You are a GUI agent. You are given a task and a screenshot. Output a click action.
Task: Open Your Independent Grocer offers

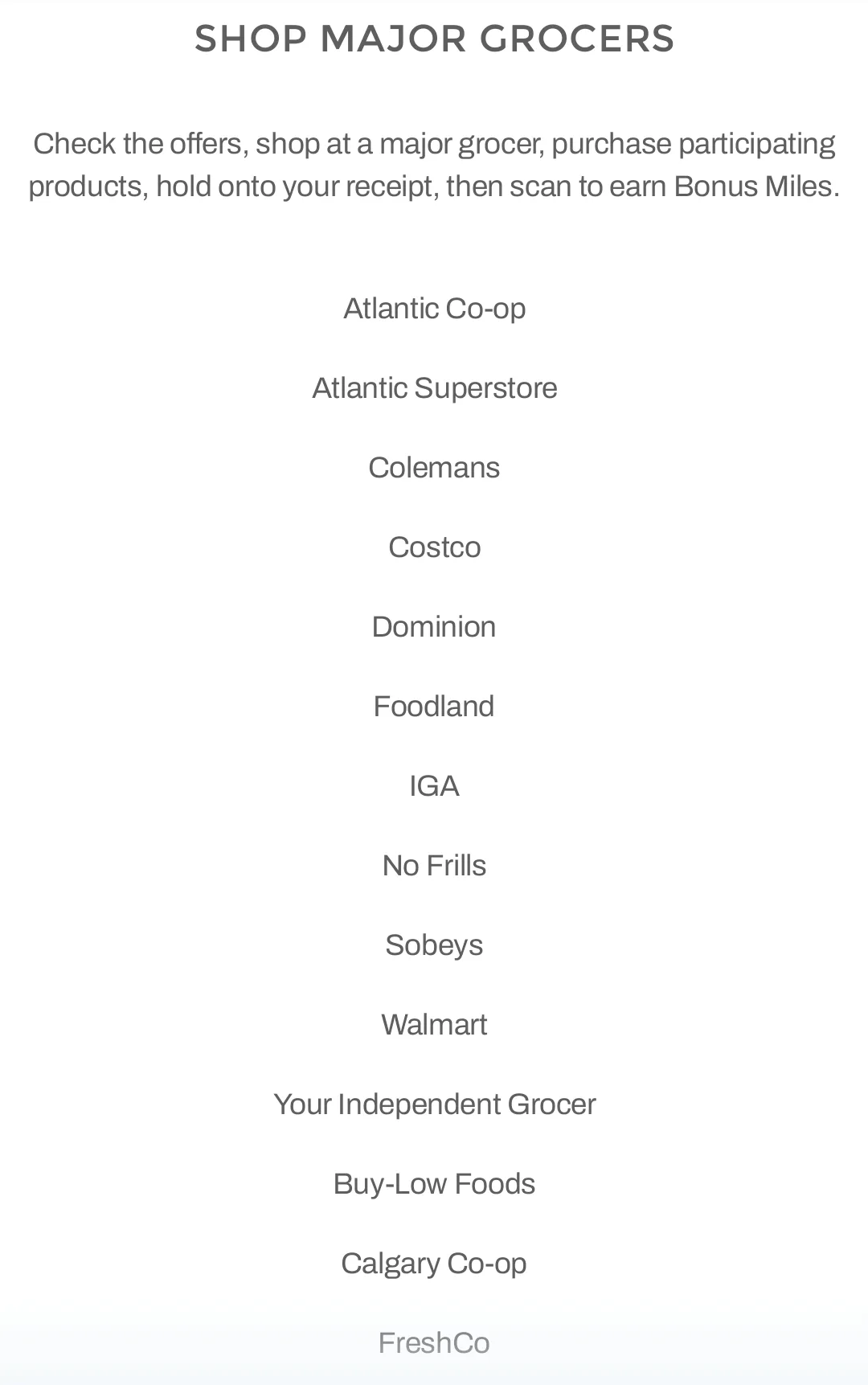pos(434,1104)
